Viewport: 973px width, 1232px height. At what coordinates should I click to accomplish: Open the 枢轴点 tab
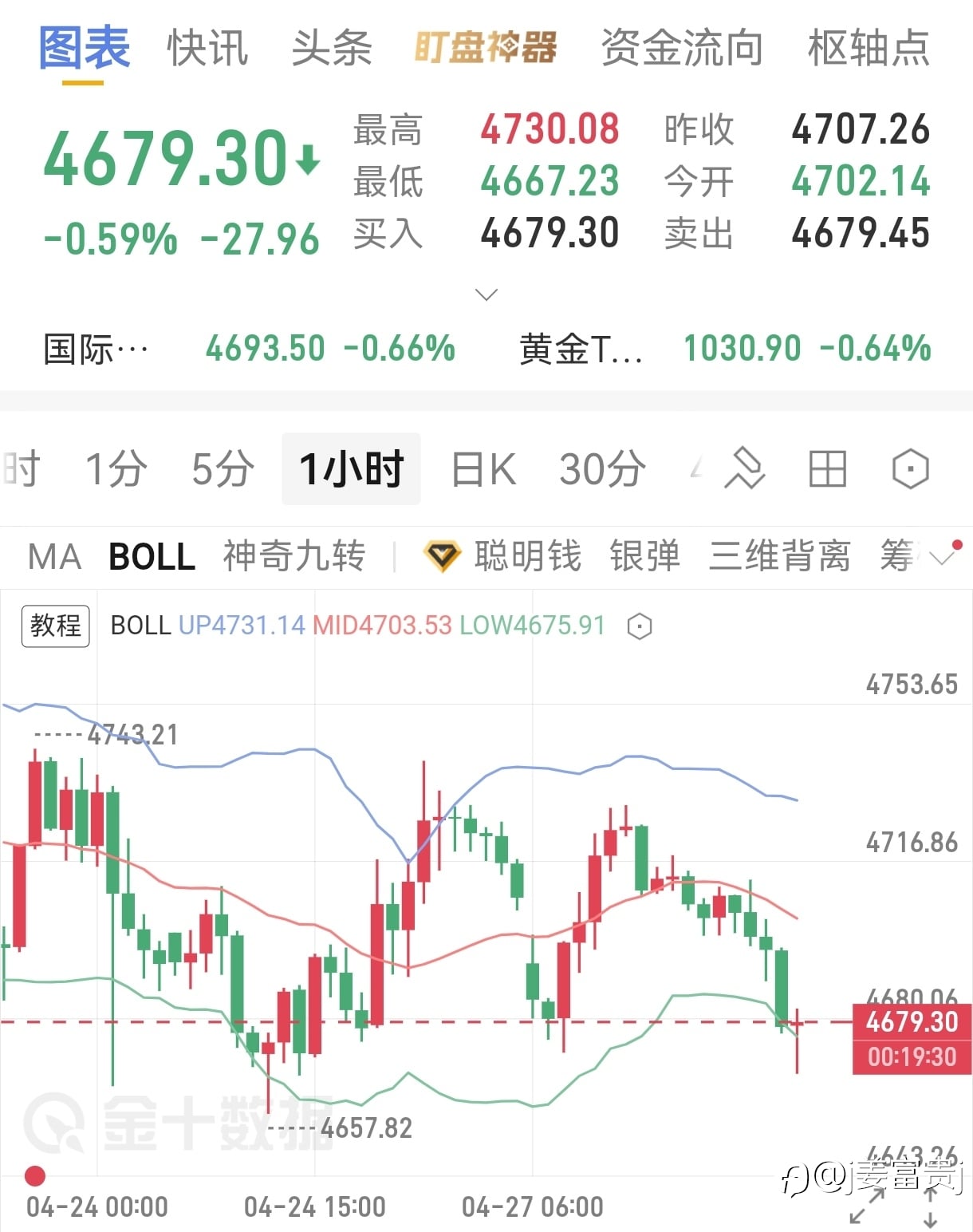pos(869,48)
